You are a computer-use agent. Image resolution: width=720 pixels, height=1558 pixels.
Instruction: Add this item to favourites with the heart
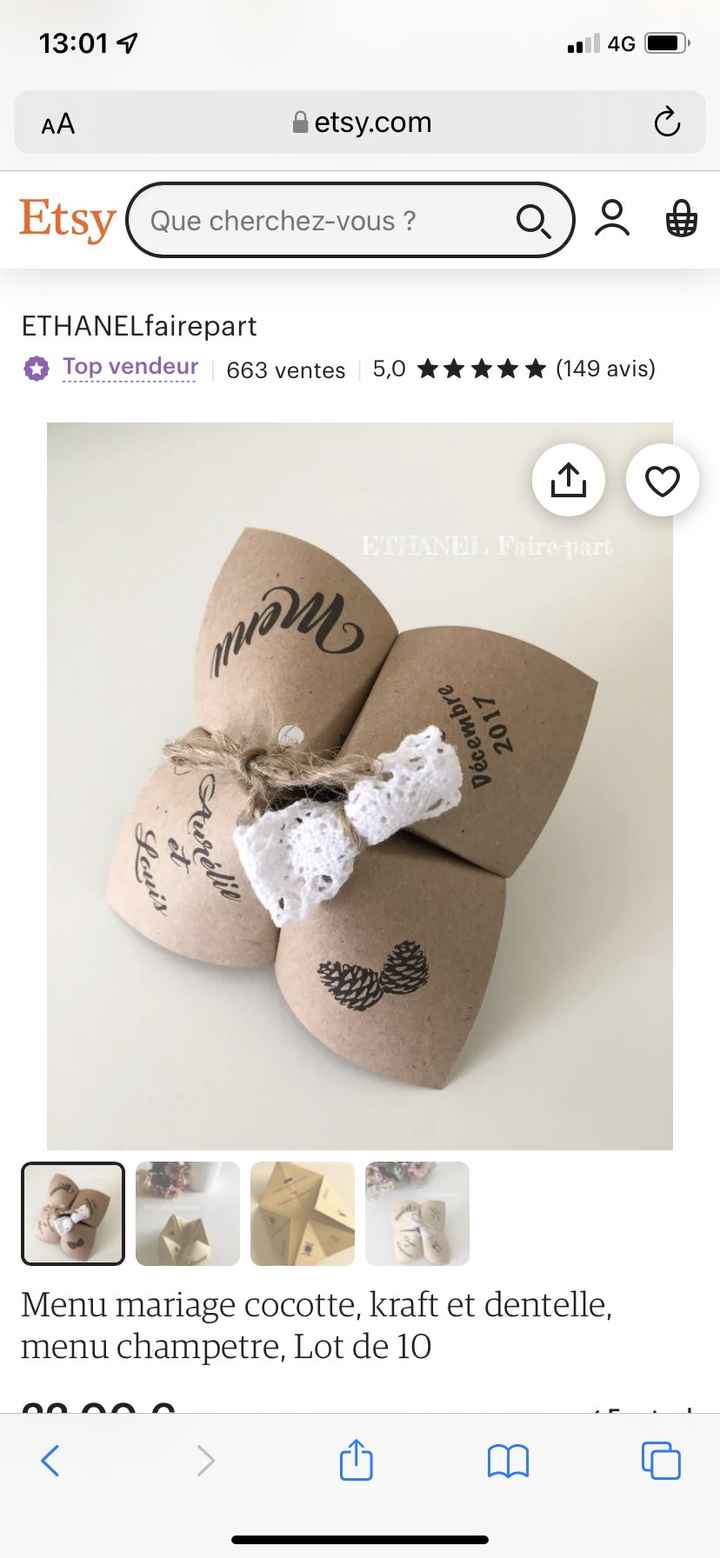click(662, 480)
